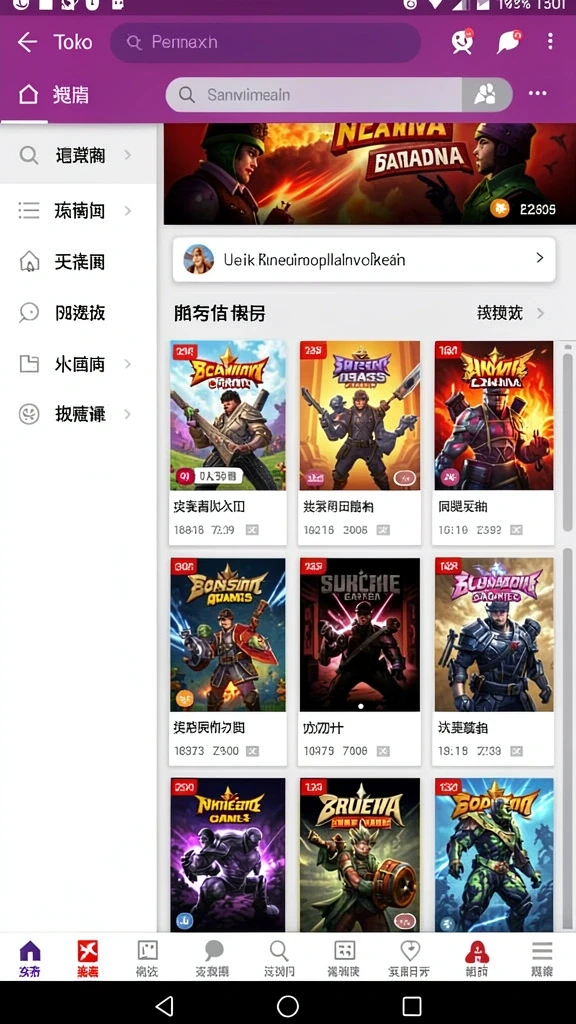Viewport: 576px width, 1024px height.
Task: Open the horizontal three-dot menu next to search
Action: 537,93
